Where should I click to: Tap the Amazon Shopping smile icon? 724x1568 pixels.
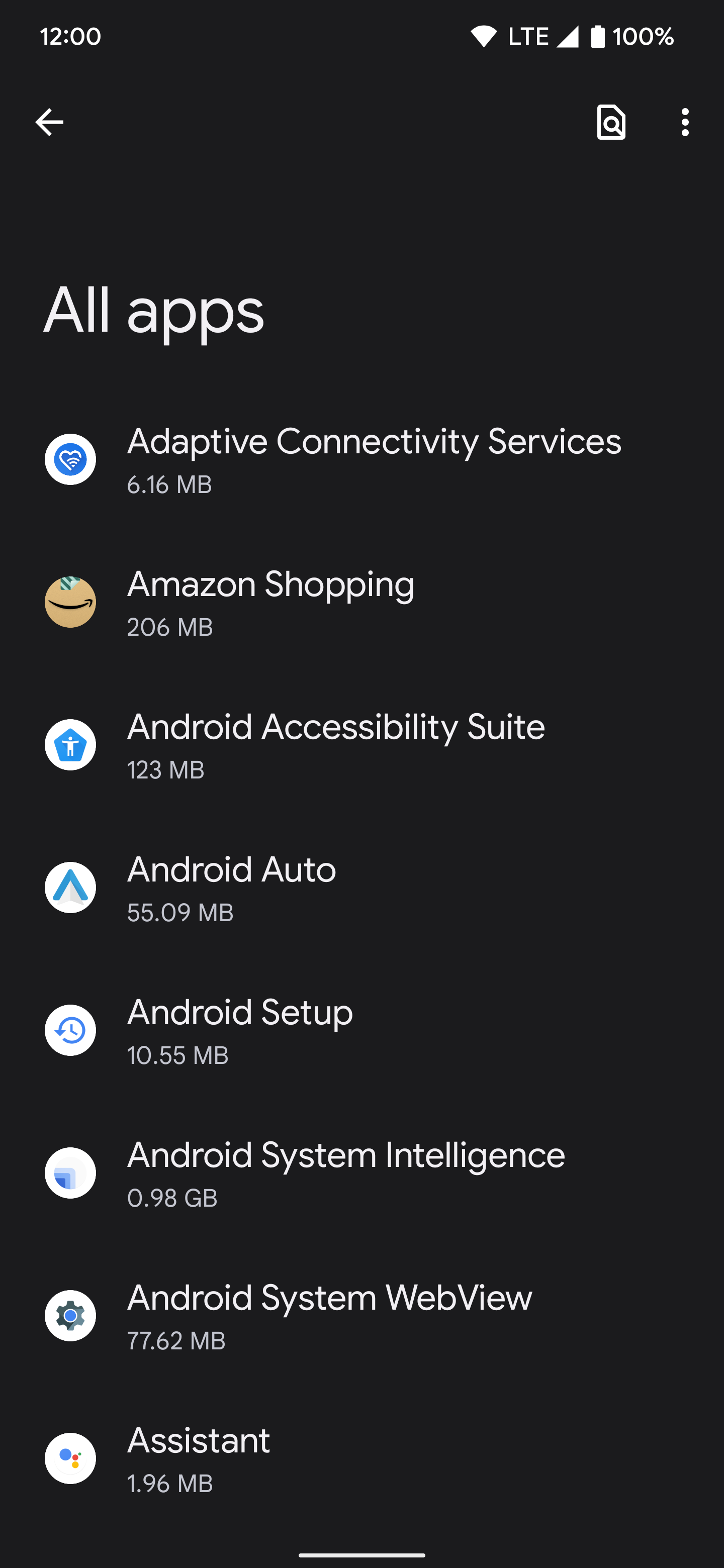[x=70, y=602]
